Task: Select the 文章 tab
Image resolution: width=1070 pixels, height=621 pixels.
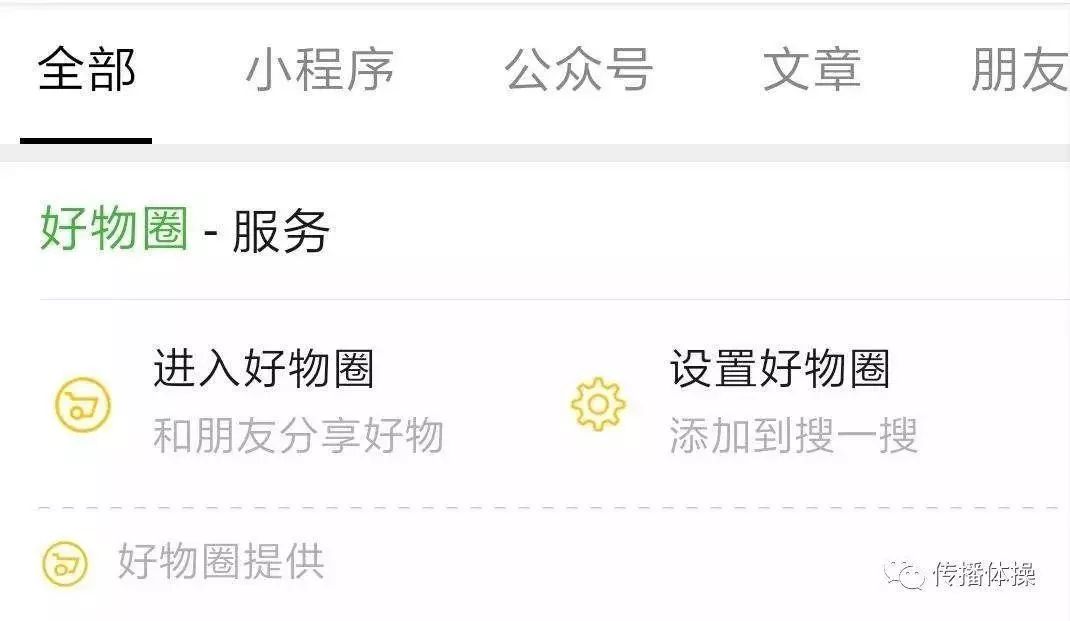Action: [x=811, y=70]
